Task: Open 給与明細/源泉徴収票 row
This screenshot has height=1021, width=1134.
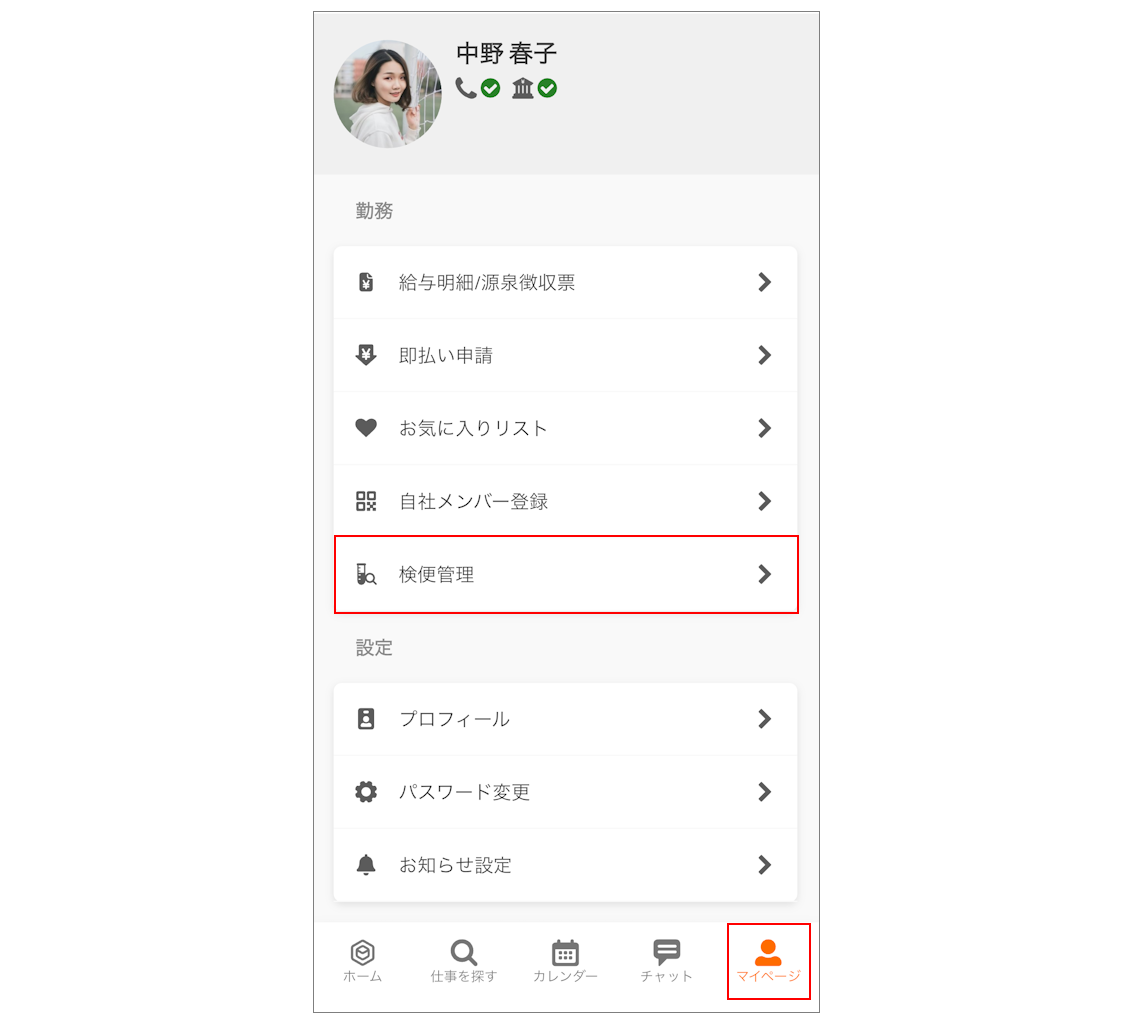Action: click(565, 283)
